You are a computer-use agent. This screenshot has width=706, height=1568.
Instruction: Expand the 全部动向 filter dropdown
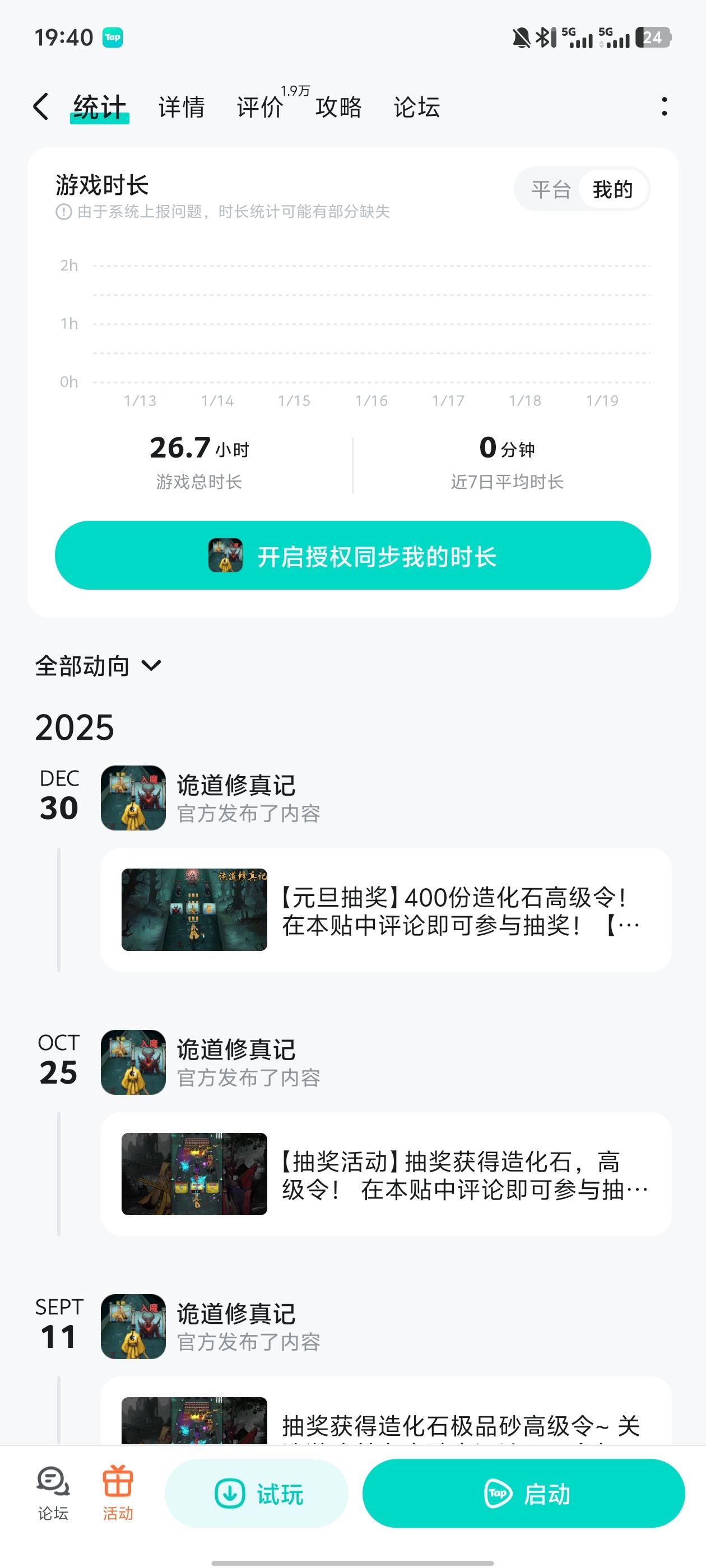point(99,666)
